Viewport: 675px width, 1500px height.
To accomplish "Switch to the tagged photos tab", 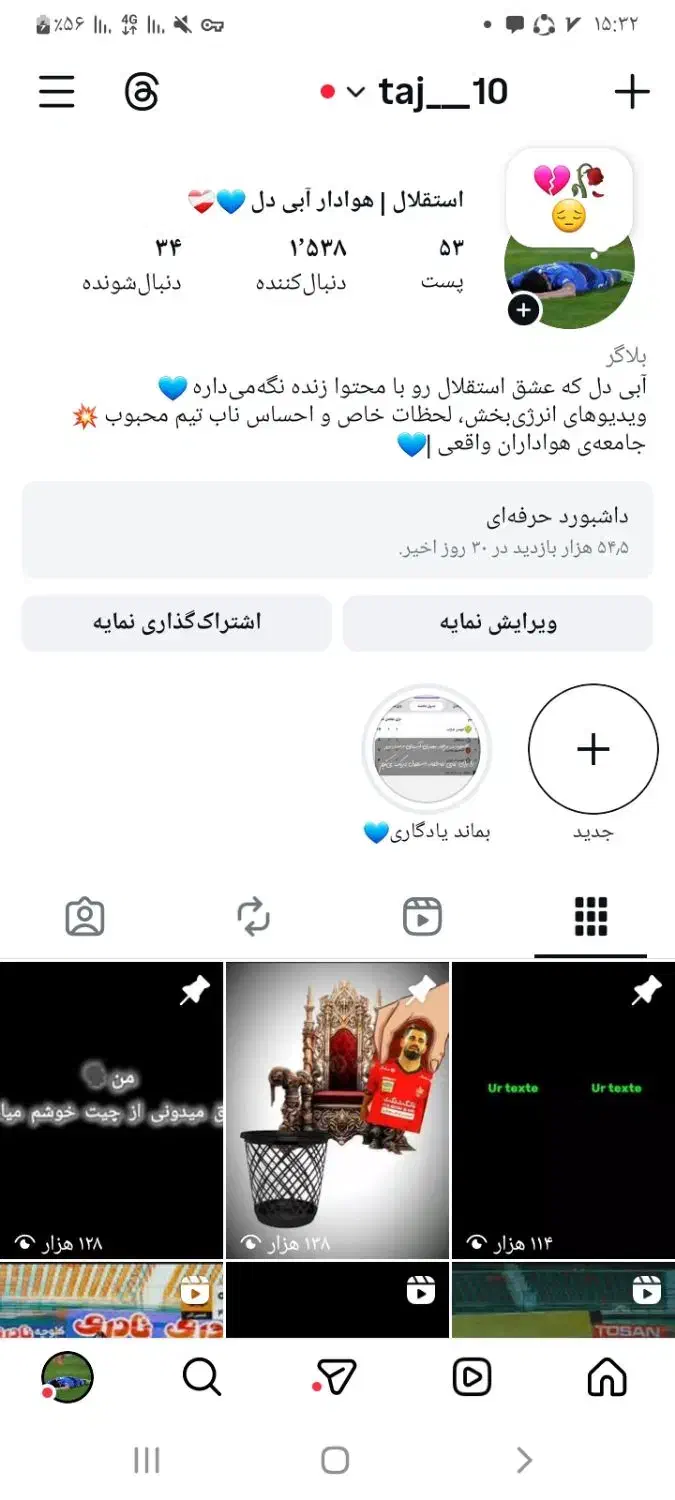I will point(85,916).
